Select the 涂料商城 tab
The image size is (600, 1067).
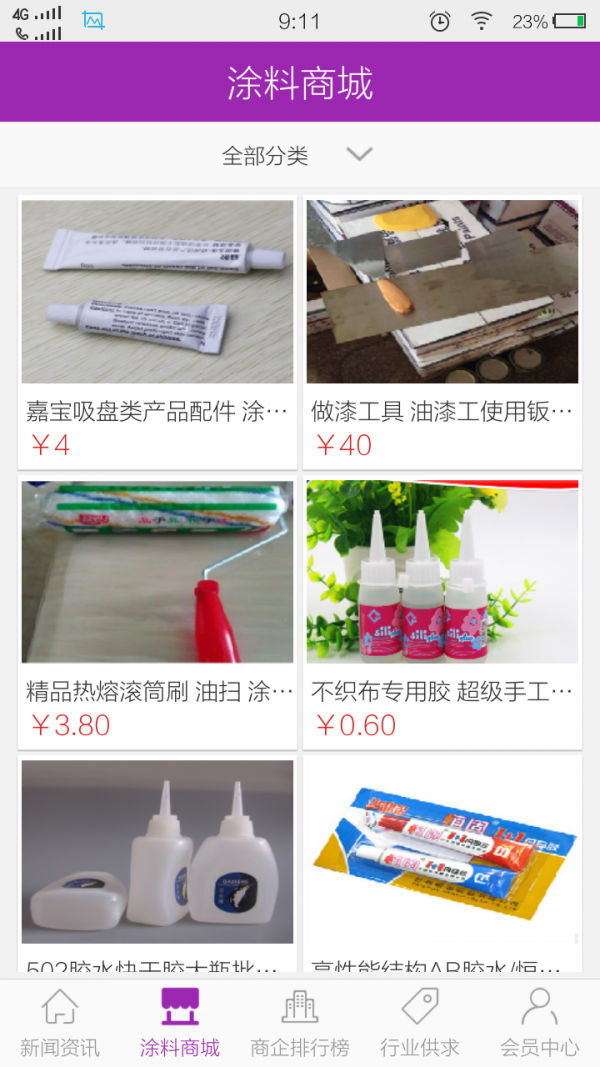180,1023
